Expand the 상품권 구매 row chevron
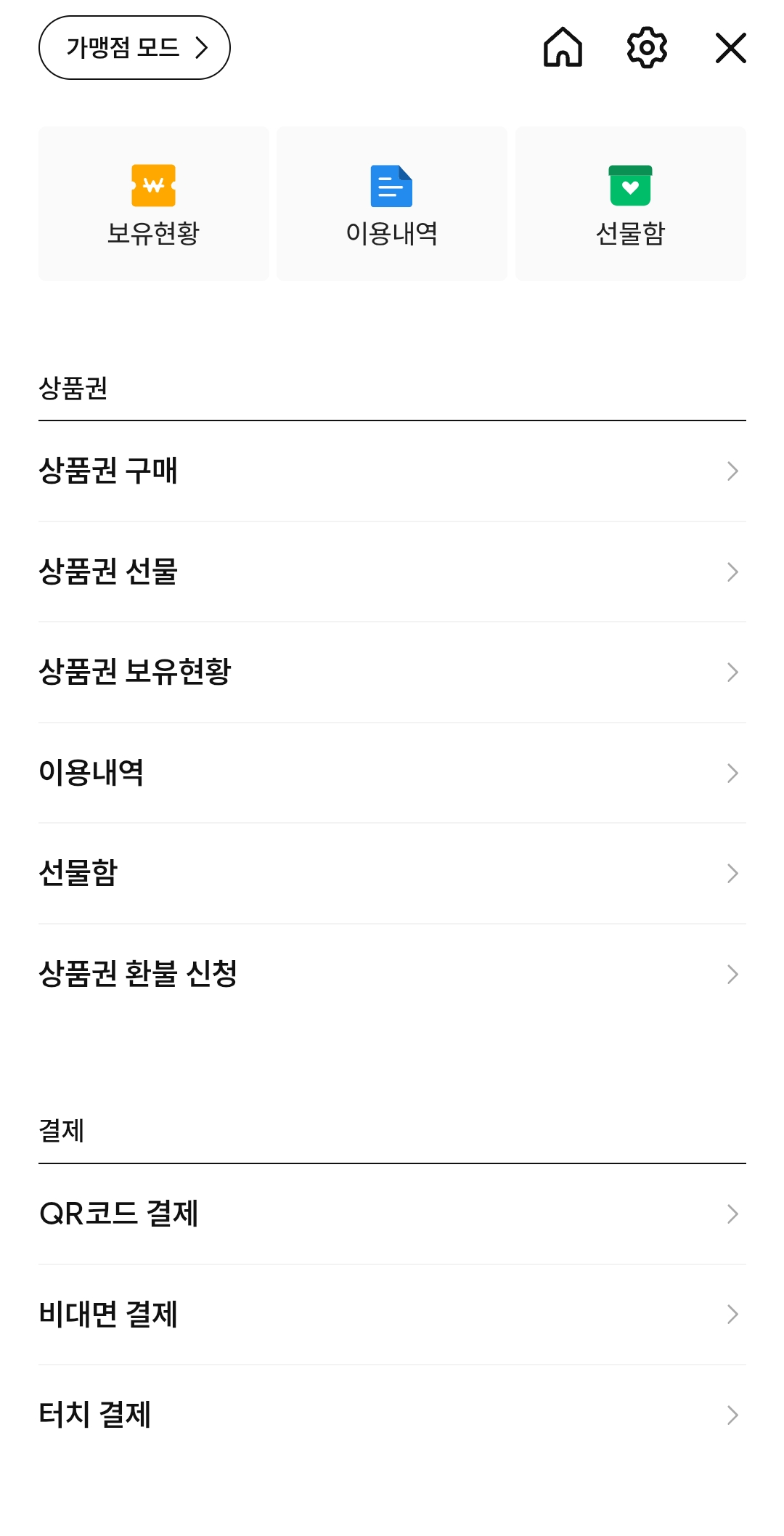The width and height of the screenshot is (784, 1536). click(x=732, y=471)
